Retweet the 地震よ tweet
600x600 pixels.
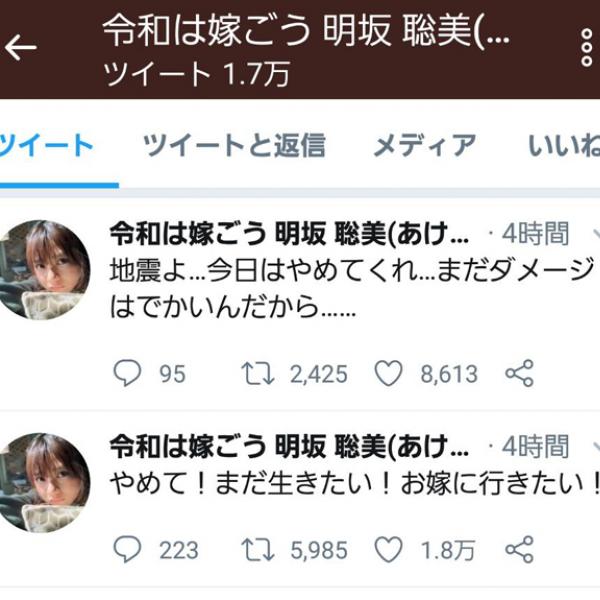[257, 374]
